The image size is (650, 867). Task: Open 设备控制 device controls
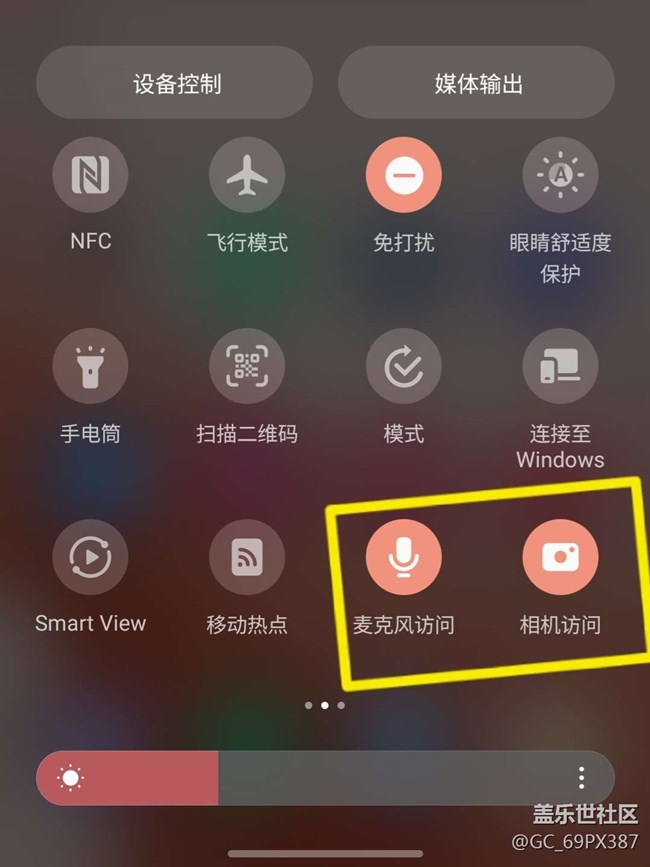(176, 83)
